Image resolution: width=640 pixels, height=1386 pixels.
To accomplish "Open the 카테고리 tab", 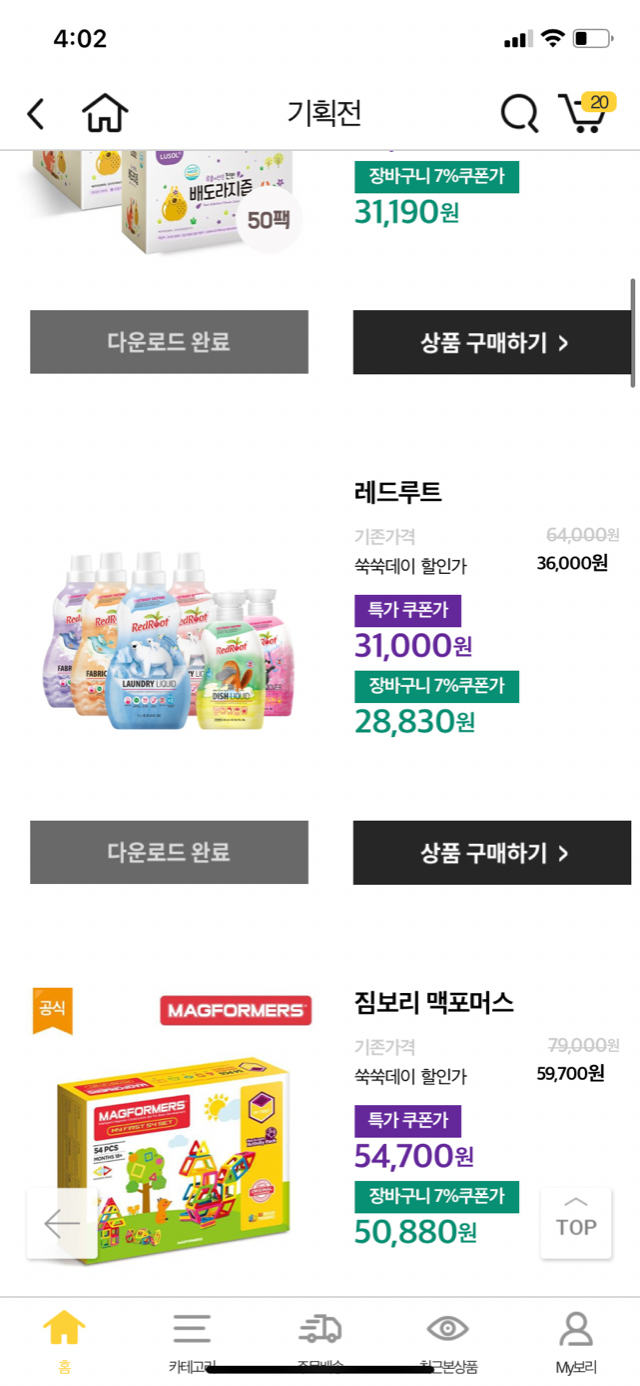I will [192, 1340].
